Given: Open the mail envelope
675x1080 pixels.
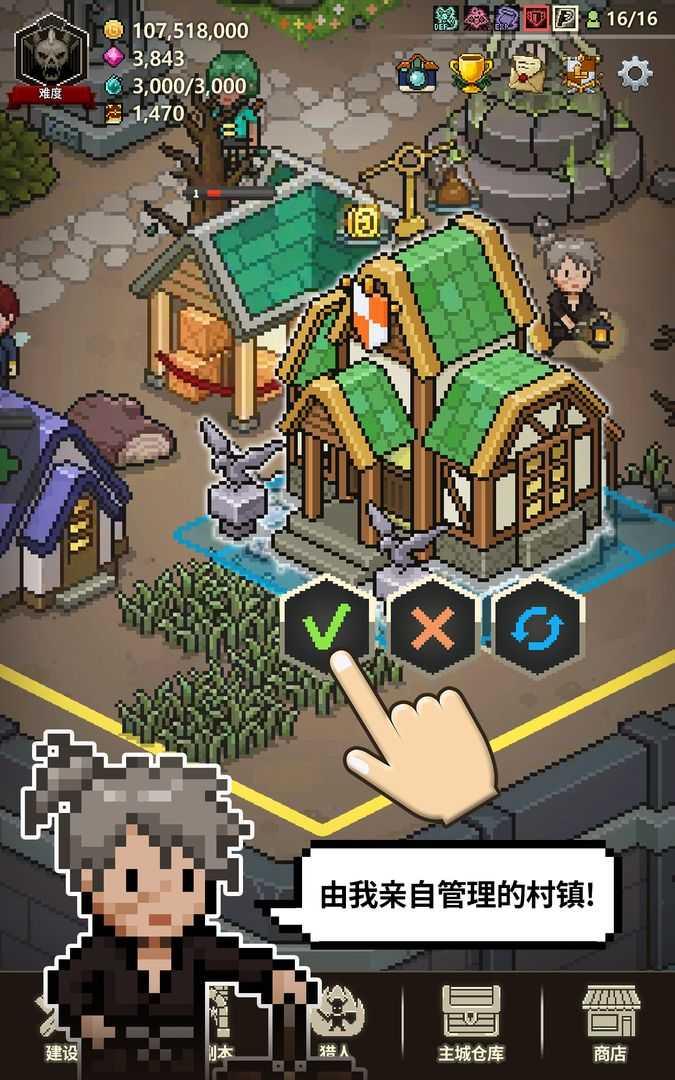Looking at the screenshot, I should 526,73.
